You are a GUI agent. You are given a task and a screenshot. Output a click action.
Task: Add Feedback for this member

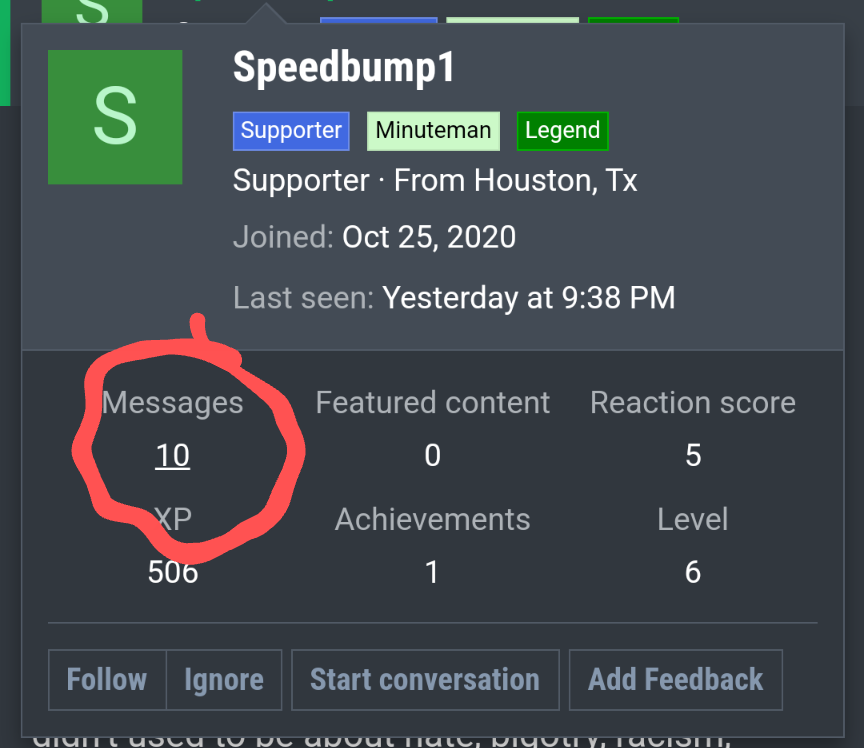click(x=675, y=680)
